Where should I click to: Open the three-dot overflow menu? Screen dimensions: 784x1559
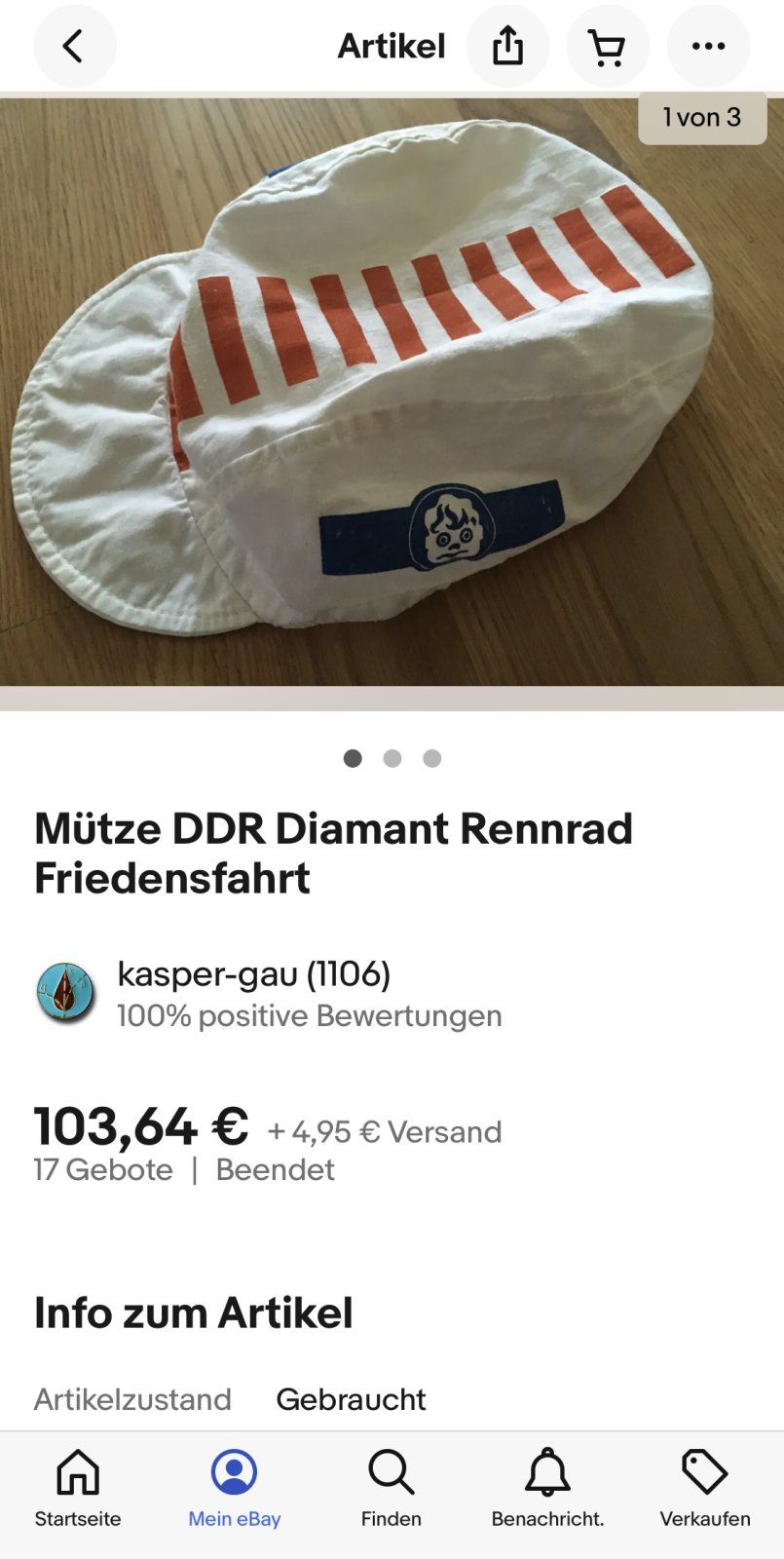708,46
